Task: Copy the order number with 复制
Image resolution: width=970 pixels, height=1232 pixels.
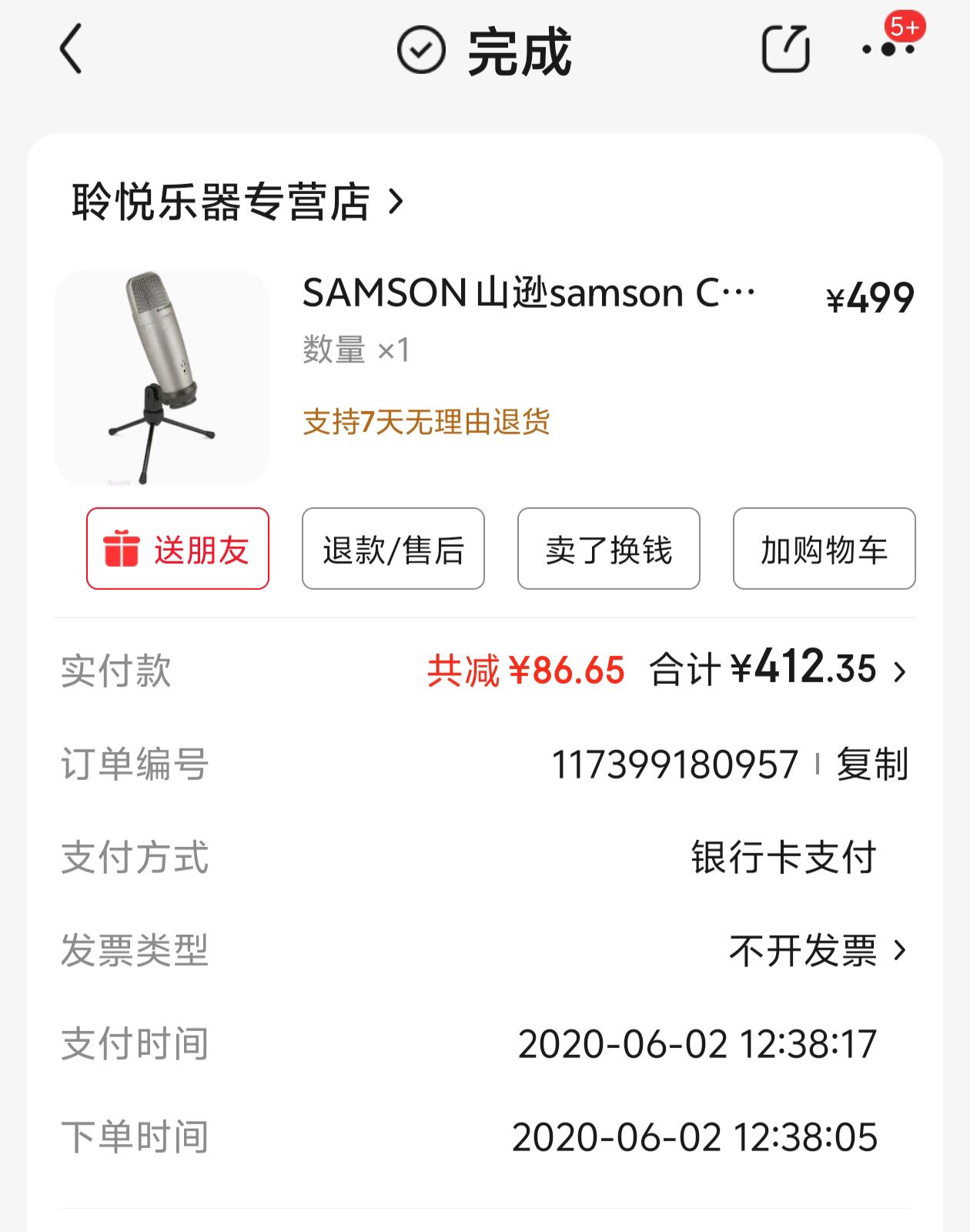Action: pos(872,765)
